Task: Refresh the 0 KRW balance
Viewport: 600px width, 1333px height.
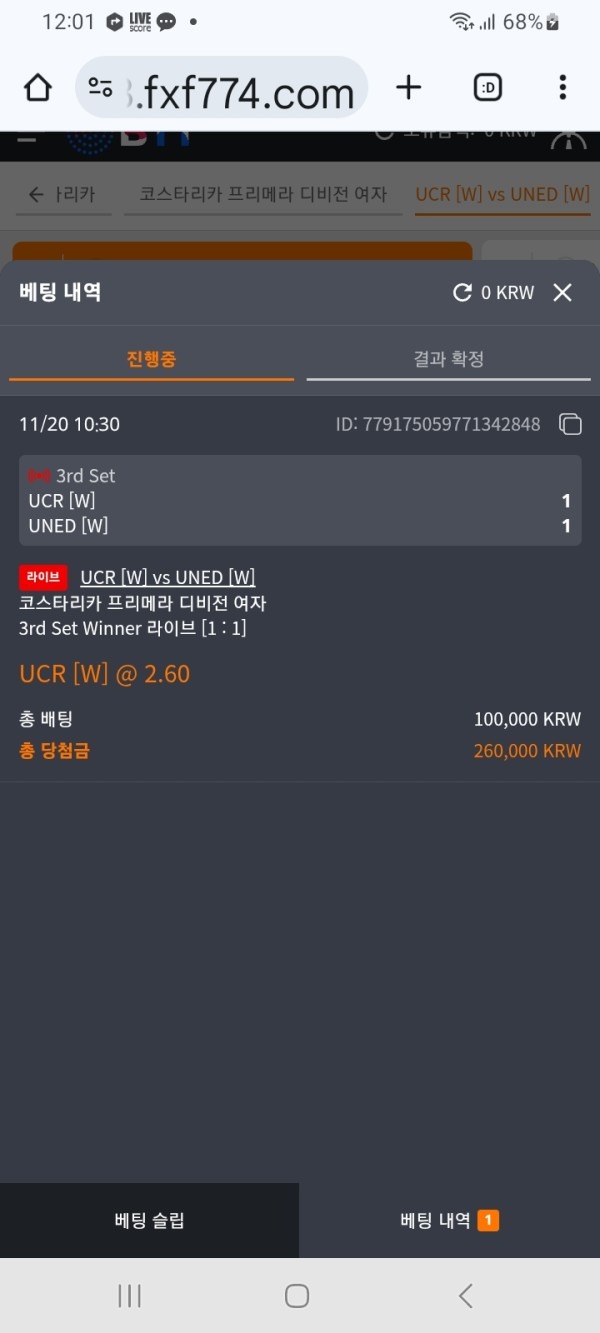Action: [462, 292]
